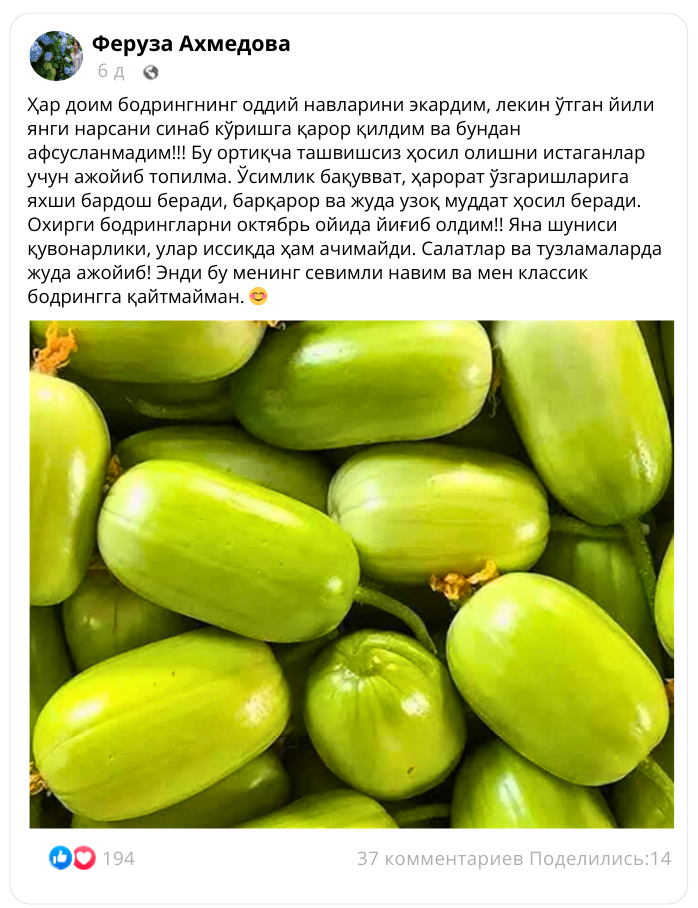Viewport: 698px width, 908px height.
Task: View the Поделились: 14 shares list
Action: pos(600,858)
